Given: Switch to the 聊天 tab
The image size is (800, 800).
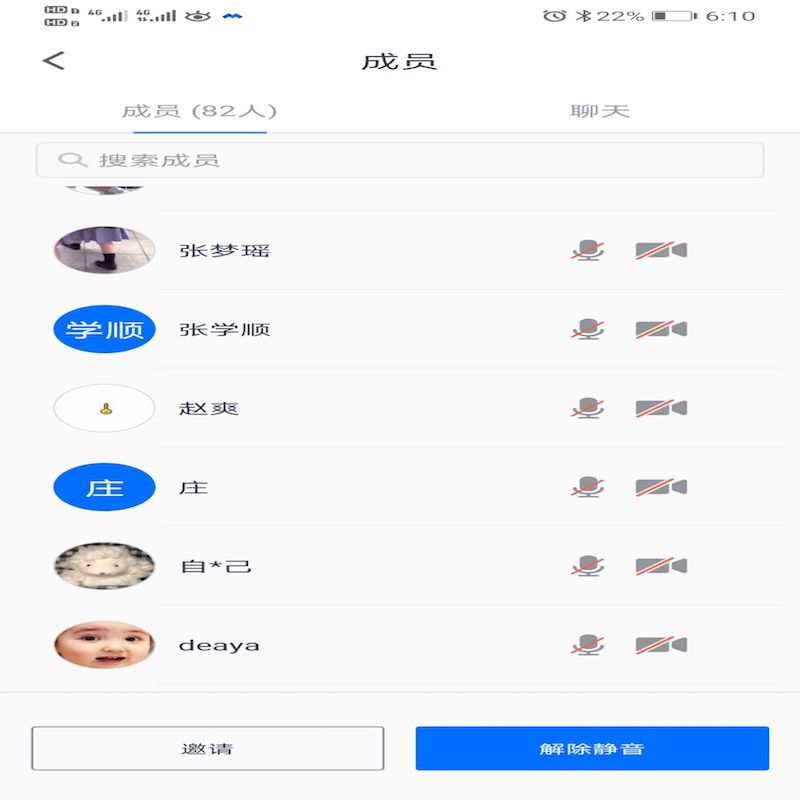Looking at the screenshot, I should point(600,111).
